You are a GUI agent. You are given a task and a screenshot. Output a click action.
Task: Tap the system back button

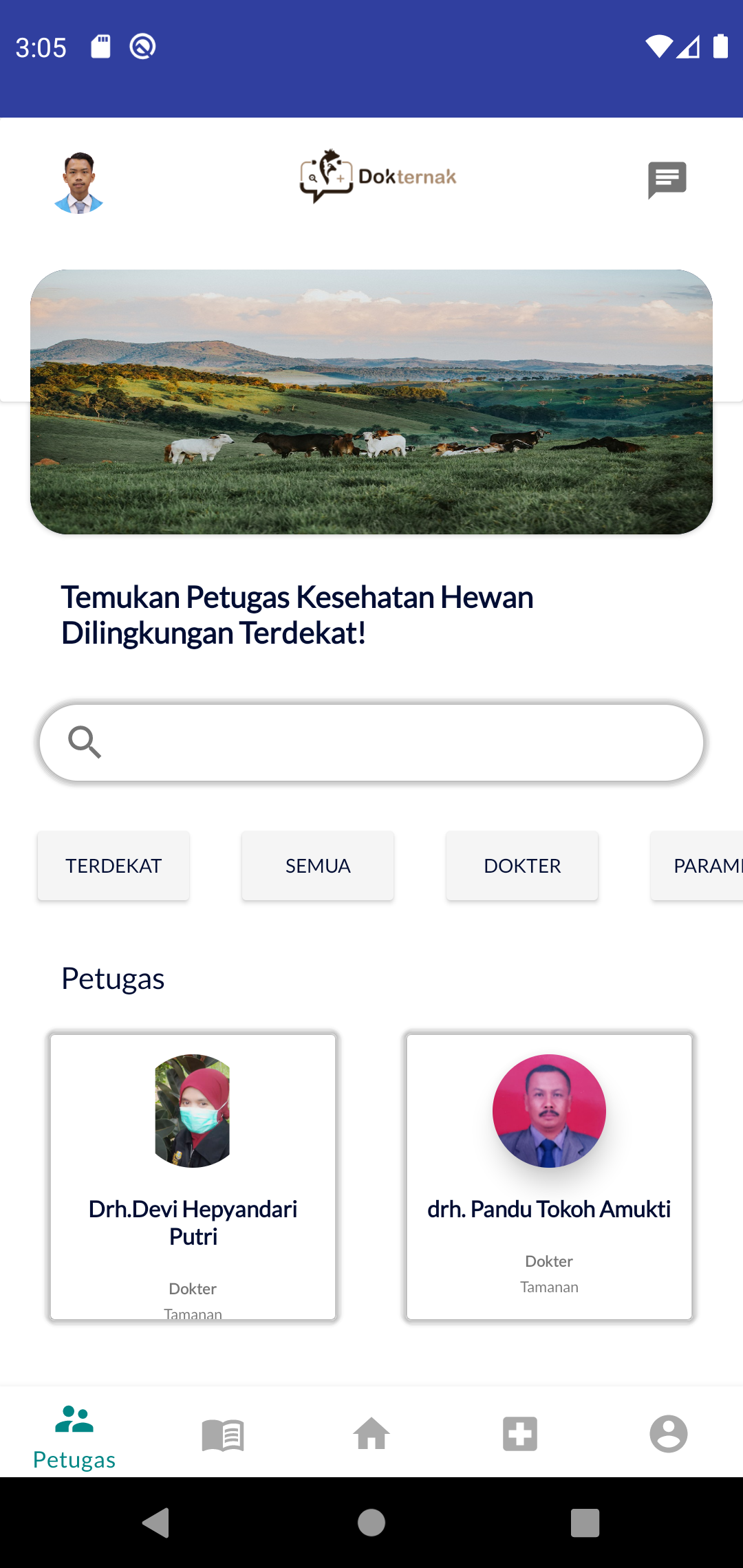[x=156, y=1523]
